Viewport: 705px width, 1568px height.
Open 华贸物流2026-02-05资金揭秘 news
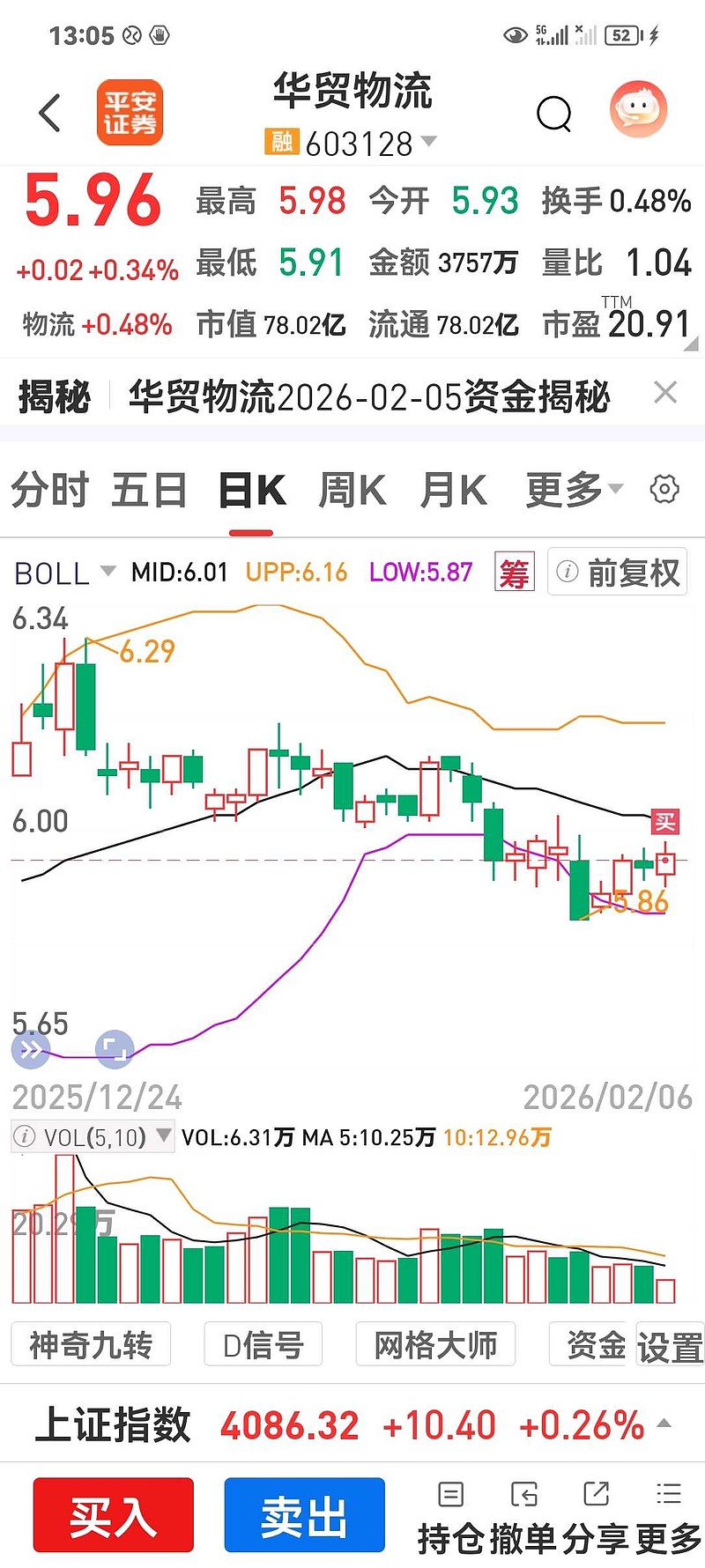click(369, 396)
